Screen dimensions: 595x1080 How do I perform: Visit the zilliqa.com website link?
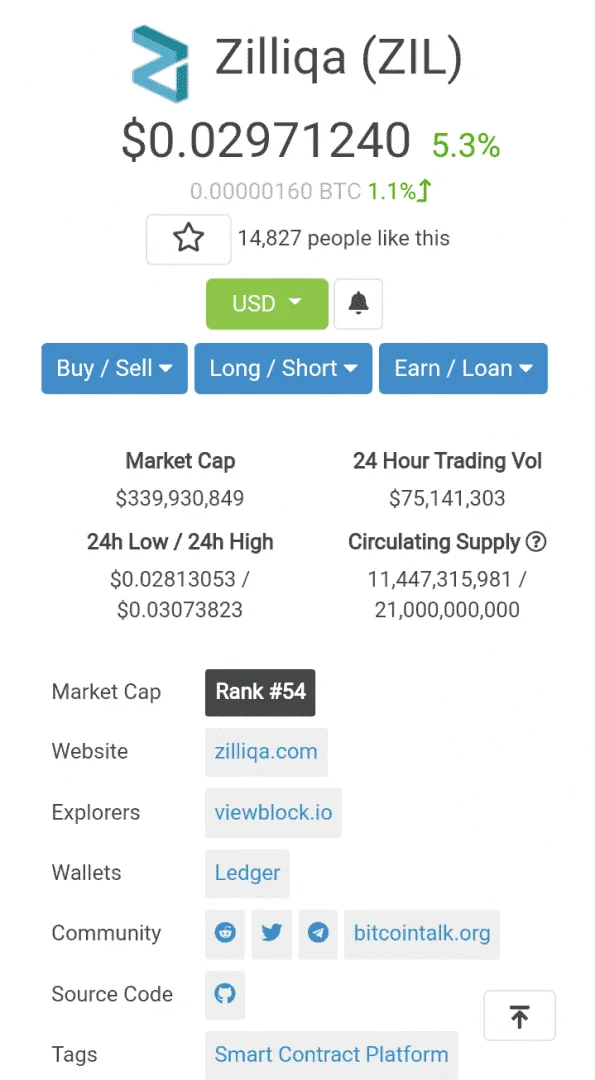pyautogui.click(x=266, y=751)
